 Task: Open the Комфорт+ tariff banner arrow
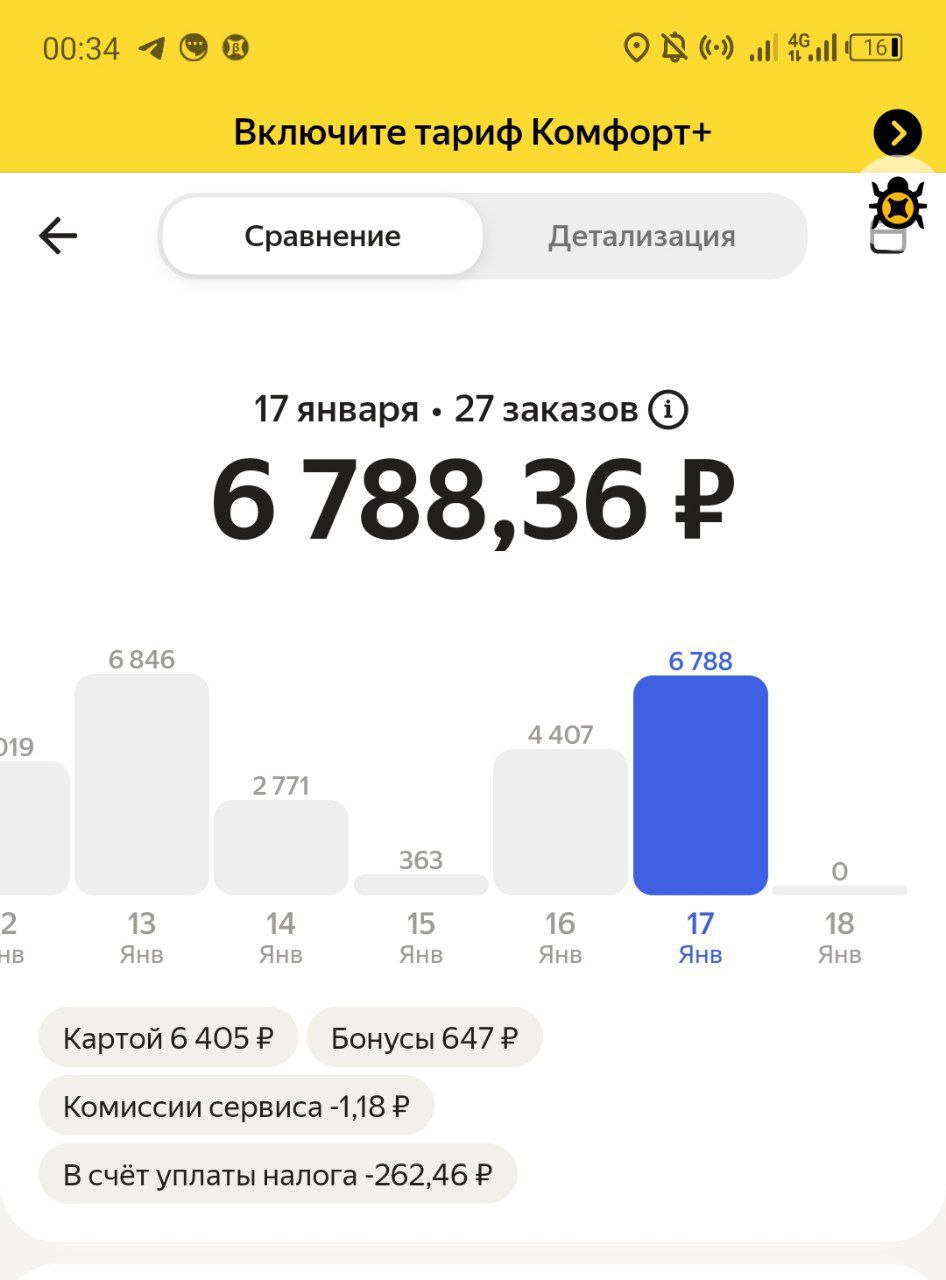pos(897,133)
